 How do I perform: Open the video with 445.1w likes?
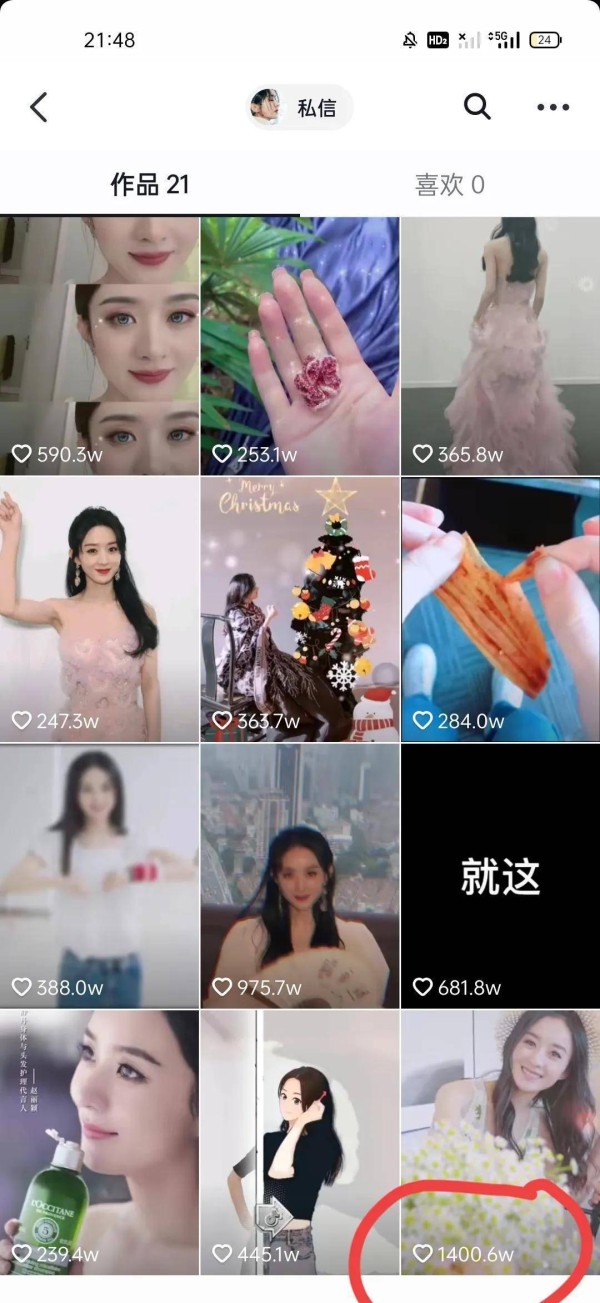[300, 1142]
